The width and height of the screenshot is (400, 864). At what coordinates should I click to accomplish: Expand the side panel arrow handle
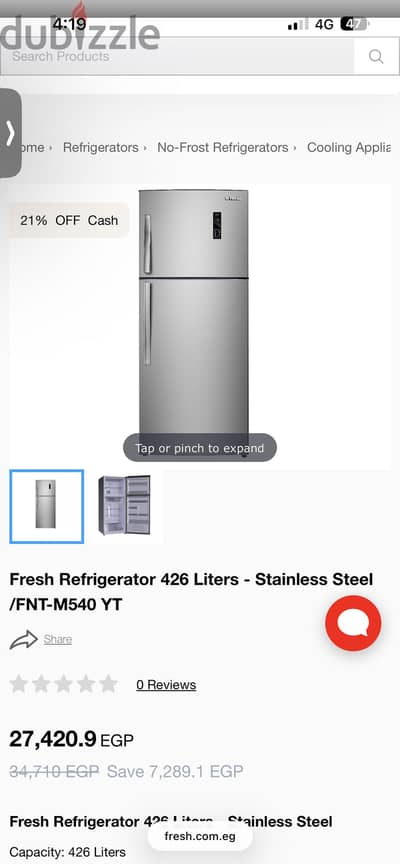click(10, 133)
